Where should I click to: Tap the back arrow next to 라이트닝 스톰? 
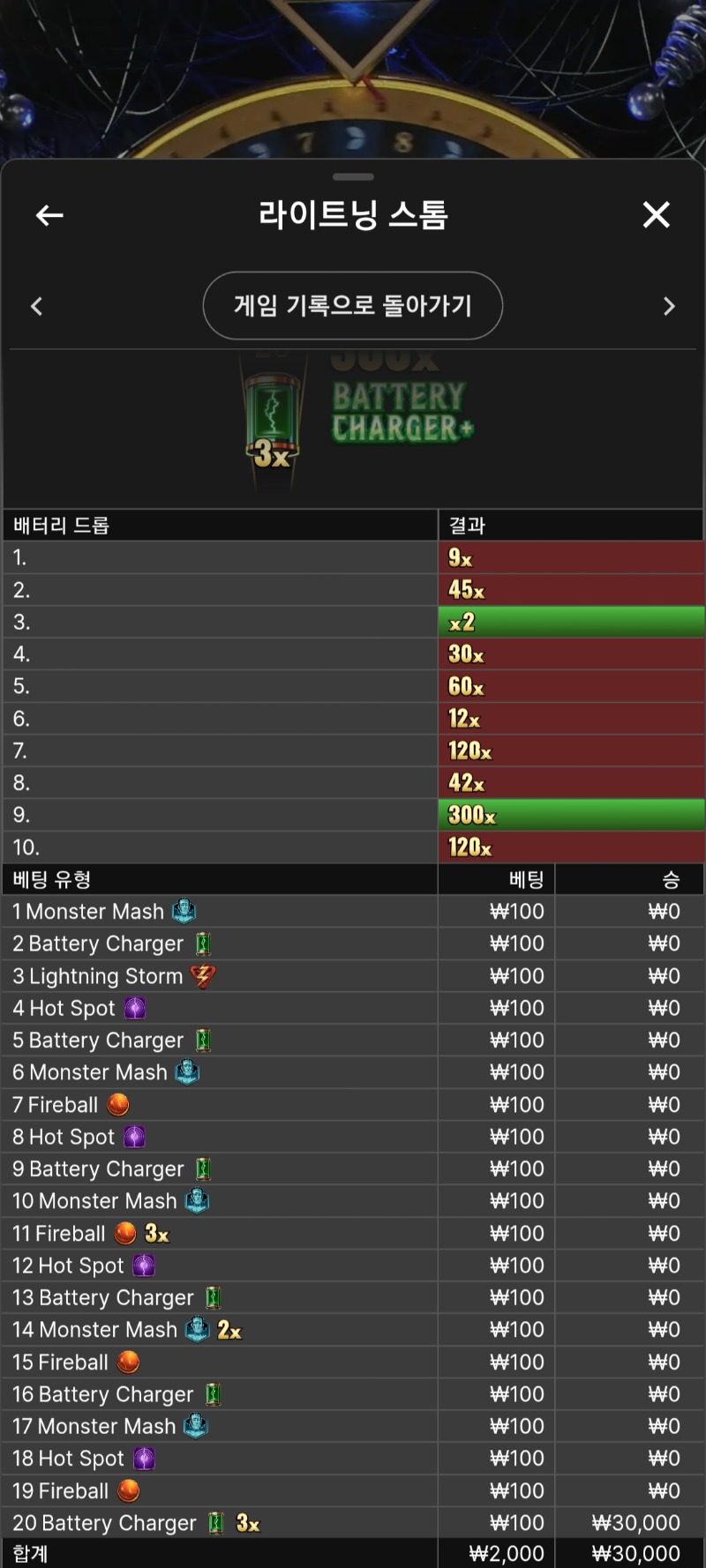(49, 215)
